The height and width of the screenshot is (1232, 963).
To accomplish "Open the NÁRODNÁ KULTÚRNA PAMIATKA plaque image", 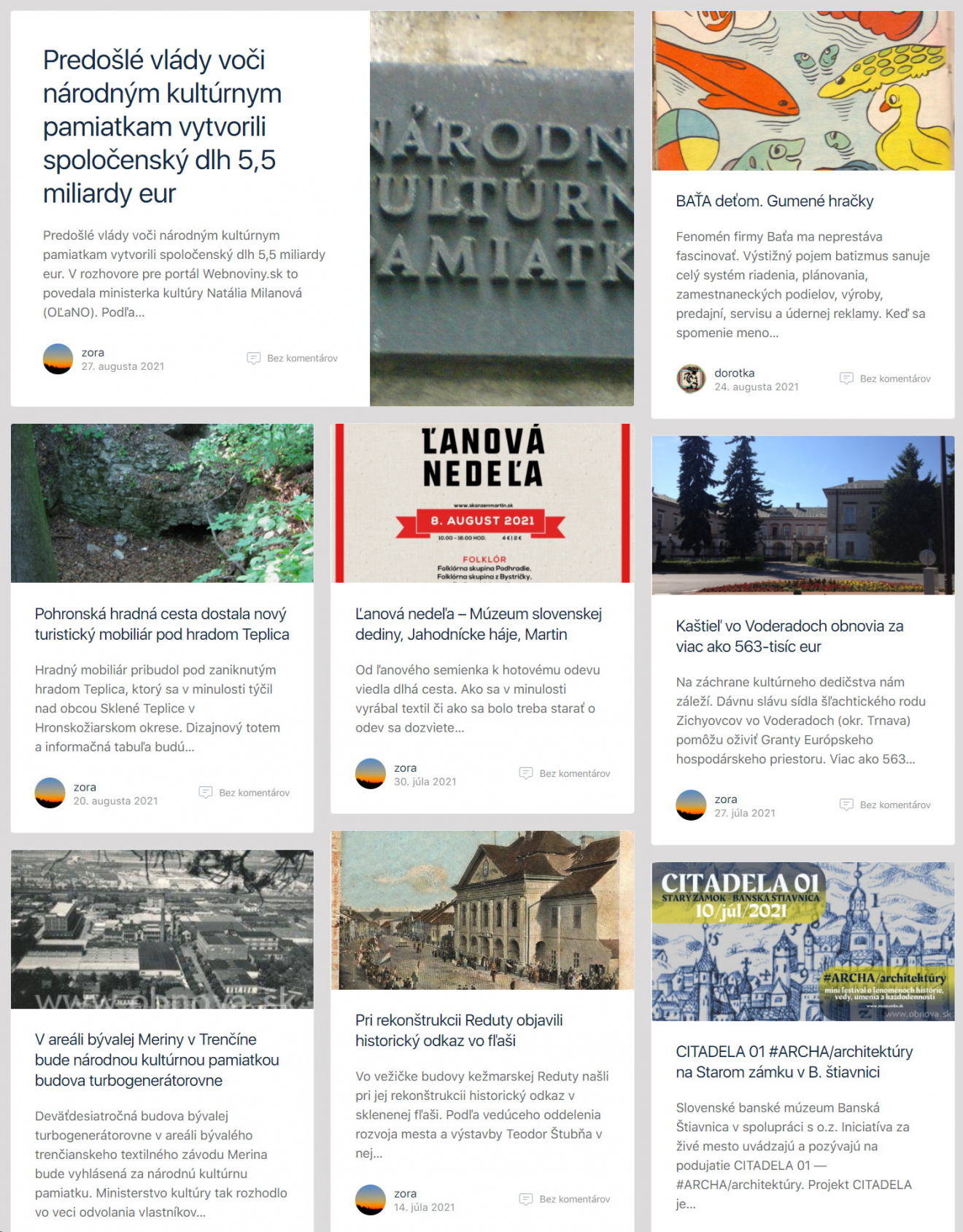I will 501,209.
